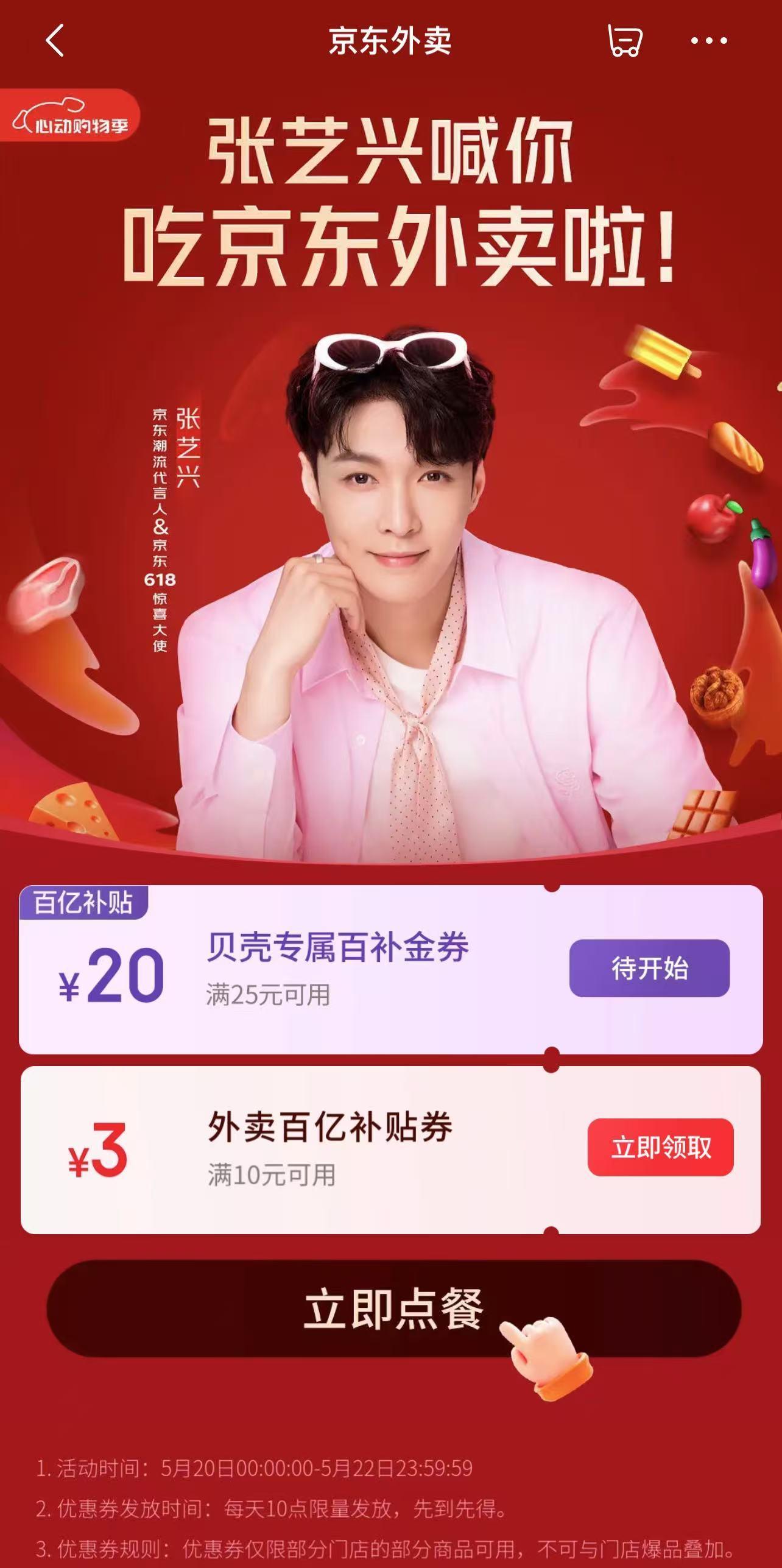Tap 待开始 on the ¥20 coupon

tap(649, 968)
